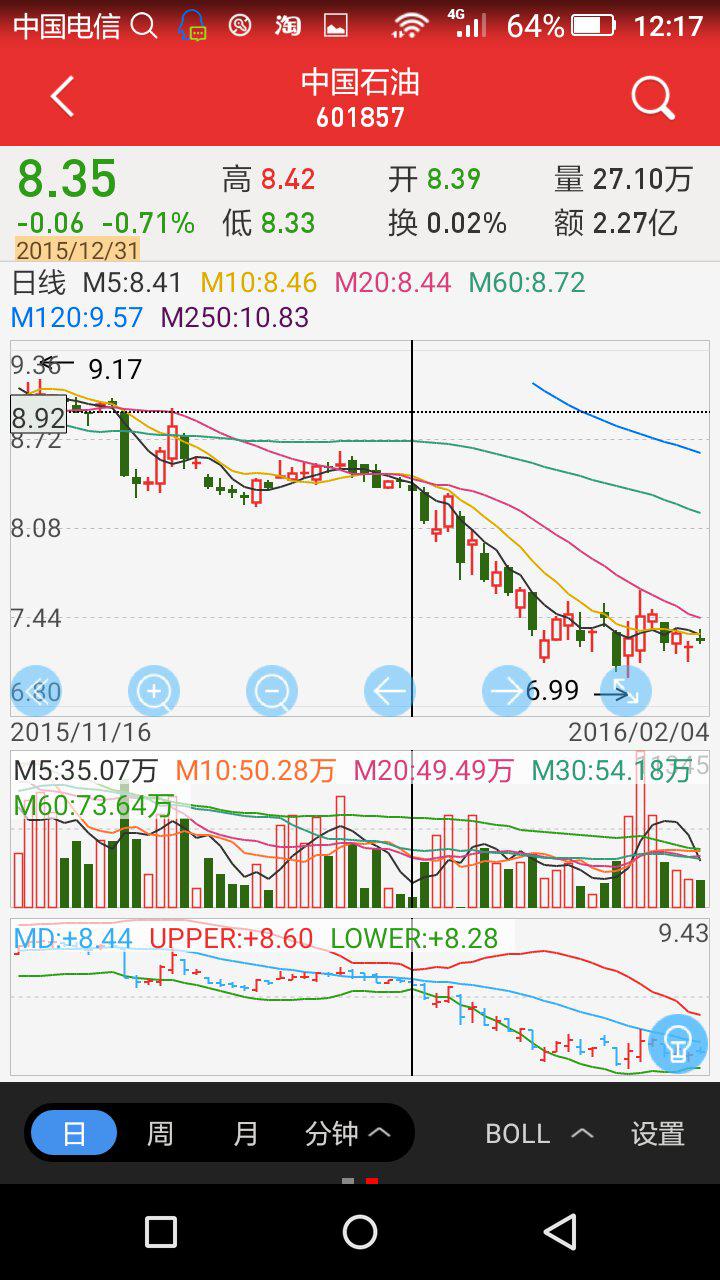Jump to the earliest chart data
This screenshot has width=720, height=1280.
(x=36, y=691)
